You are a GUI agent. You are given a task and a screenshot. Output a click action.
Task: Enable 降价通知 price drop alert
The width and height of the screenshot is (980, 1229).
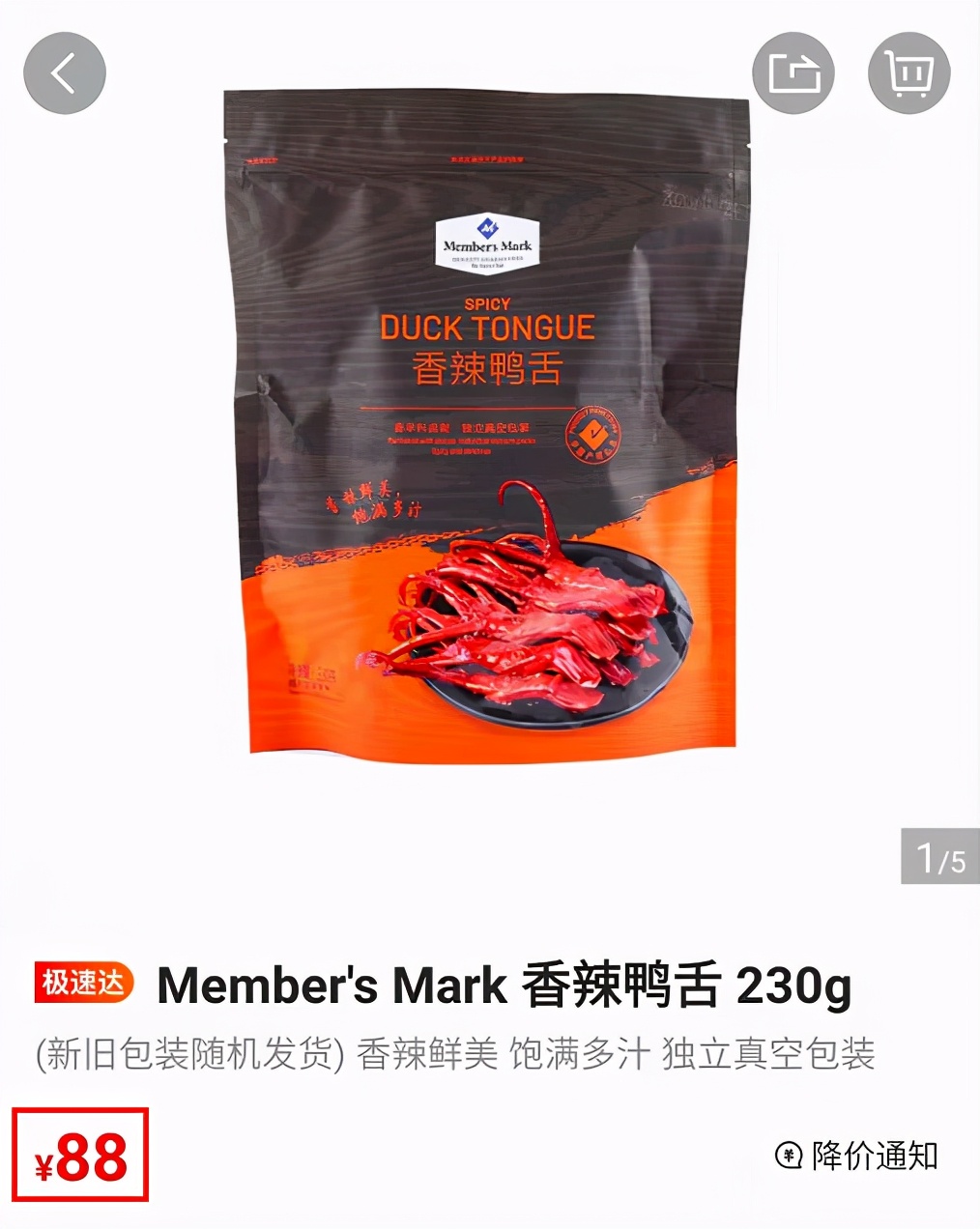click(x=857, y=1156)
